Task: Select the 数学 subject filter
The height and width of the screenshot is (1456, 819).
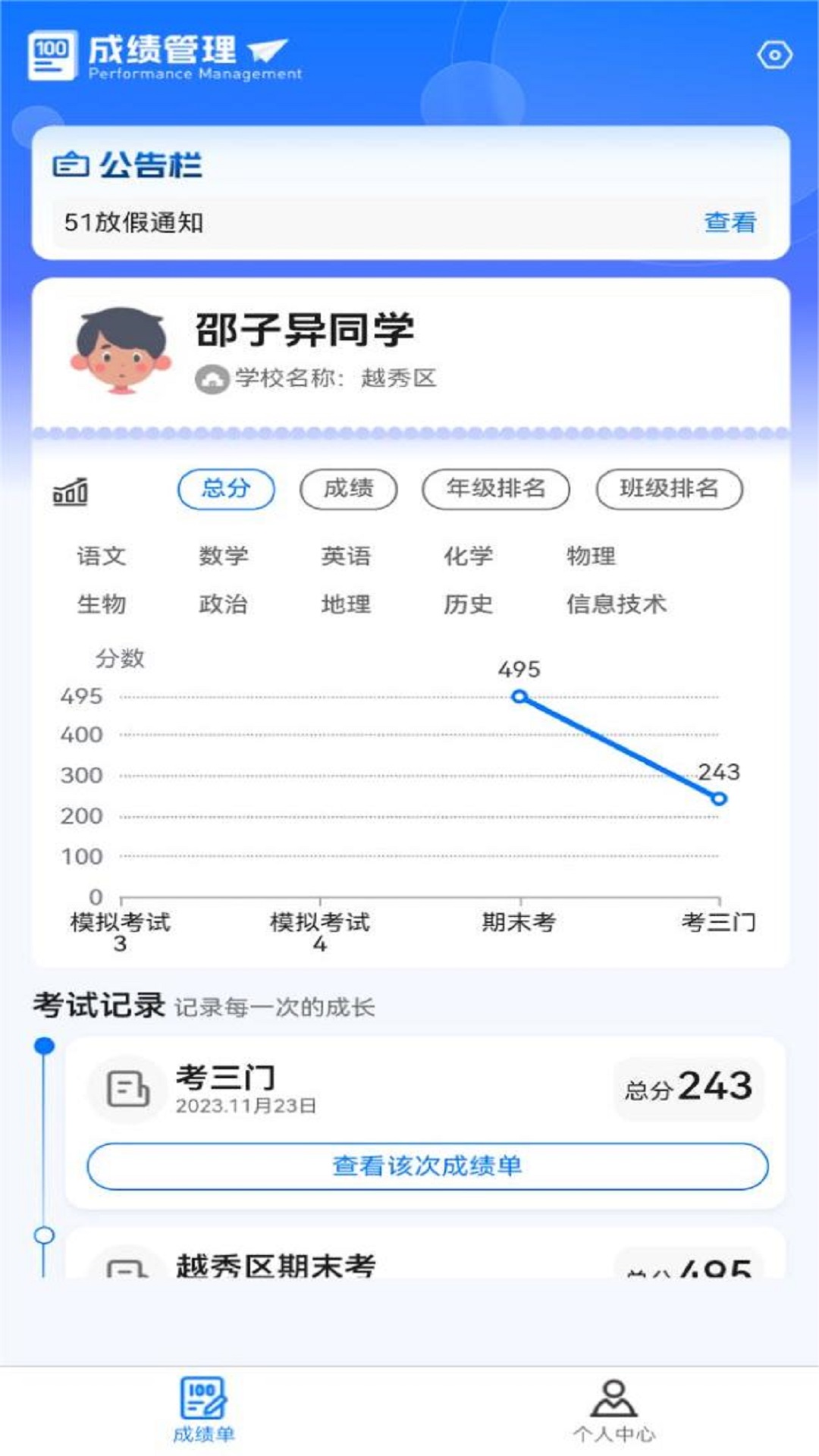Action: tap(225, 555)
